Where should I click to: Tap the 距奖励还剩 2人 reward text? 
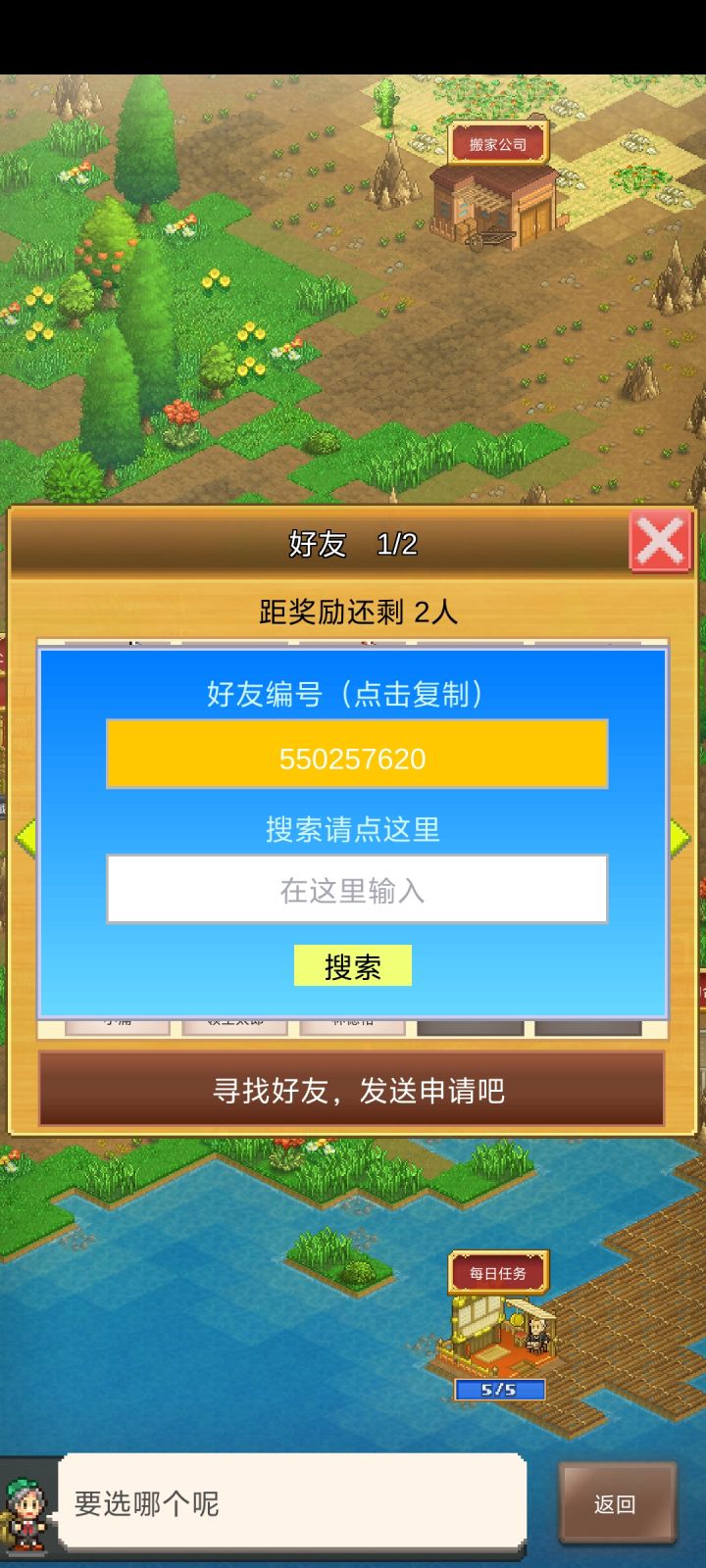pyautogui.click(x=353, y=611)
